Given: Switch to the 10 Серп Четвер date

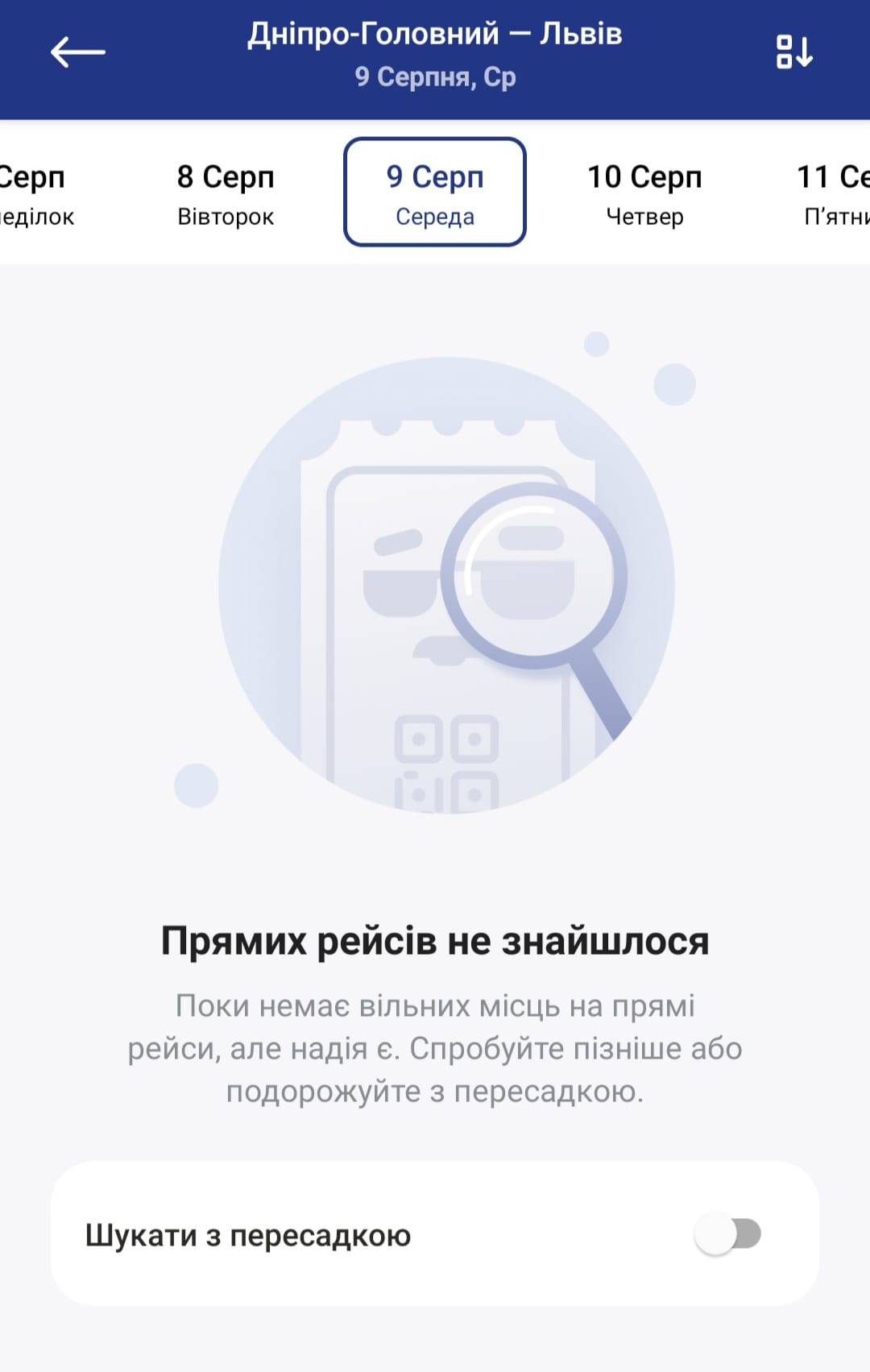Looking at the screenshot, I should (x=644, y=193).
